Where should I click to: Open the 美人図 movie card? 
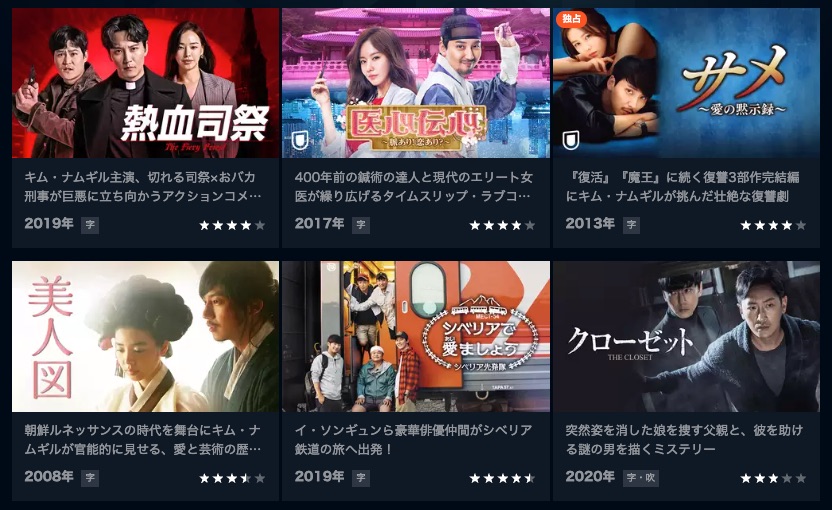145,336
